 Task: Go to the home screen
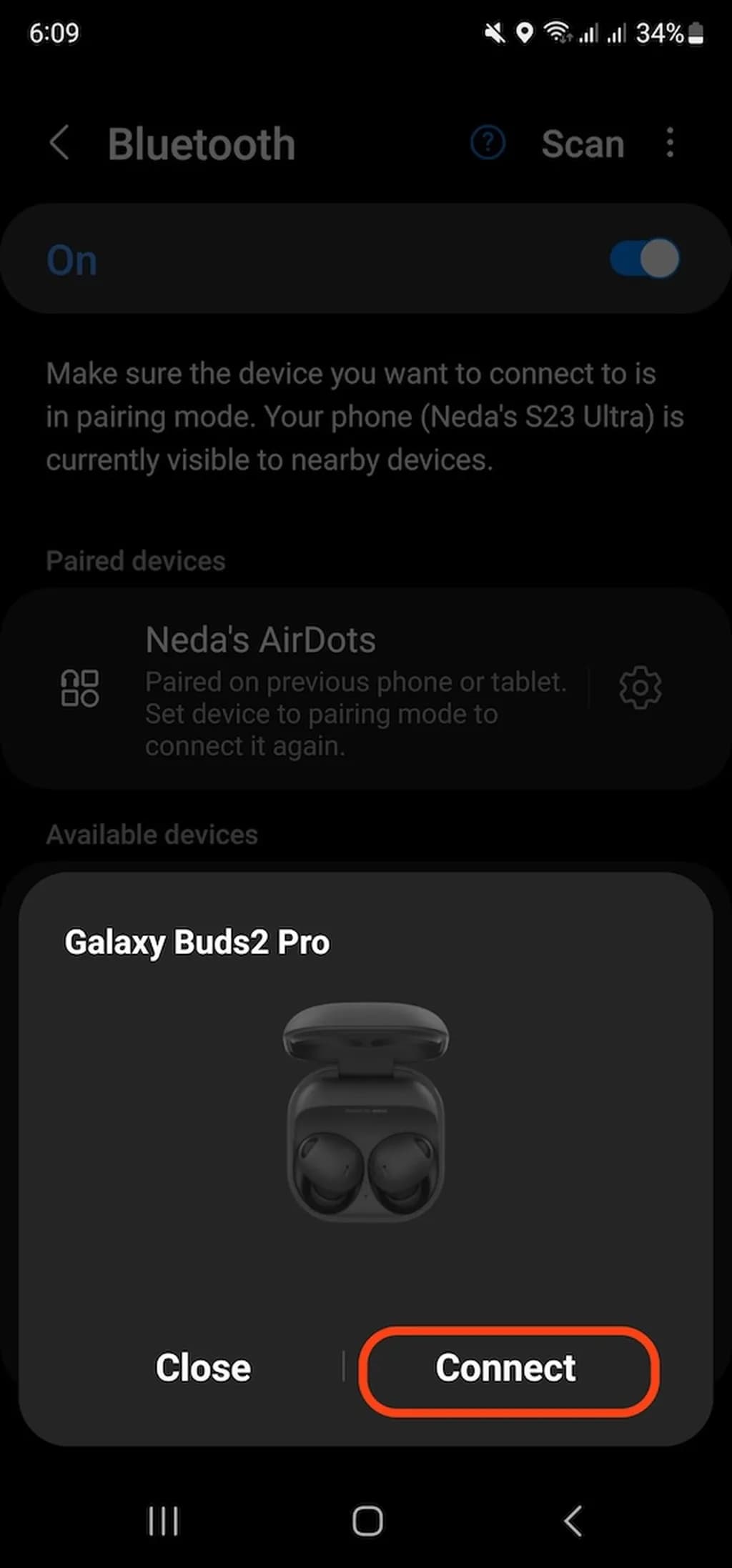[x=367, y=1521]
